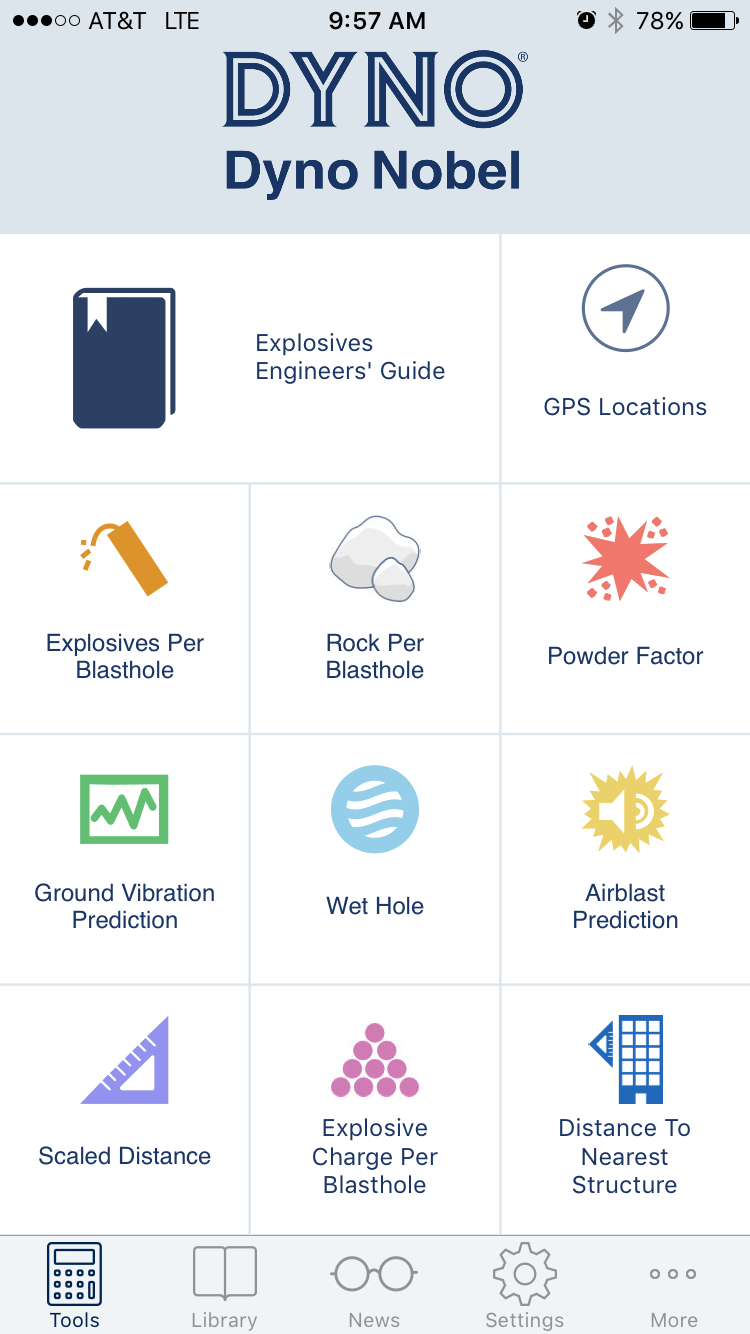Show the More tab

click(674, 1286)
